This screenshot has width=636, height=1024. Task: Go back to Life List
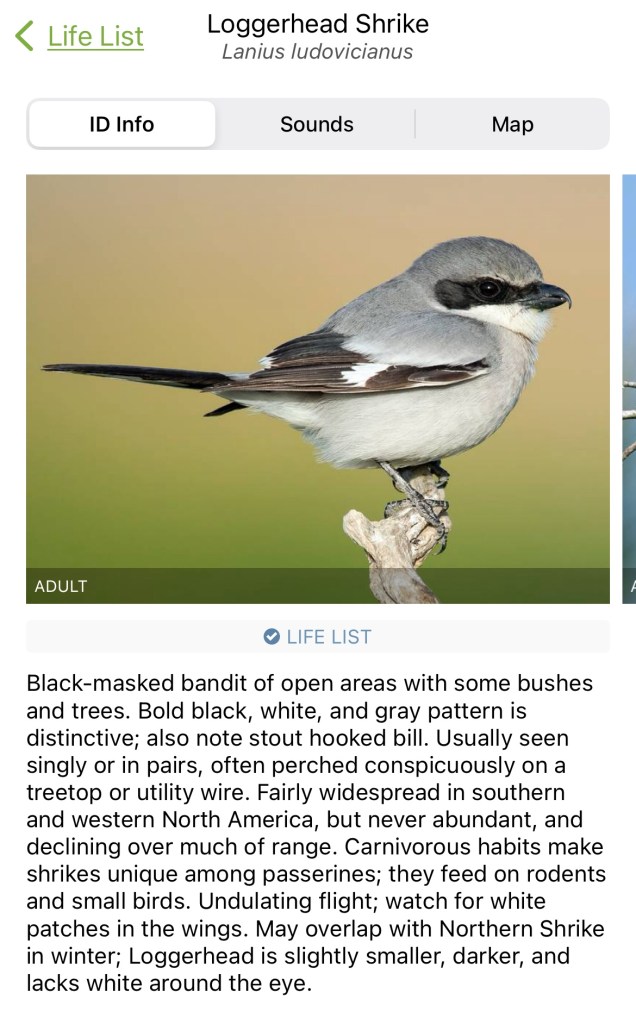click(81, 37)
